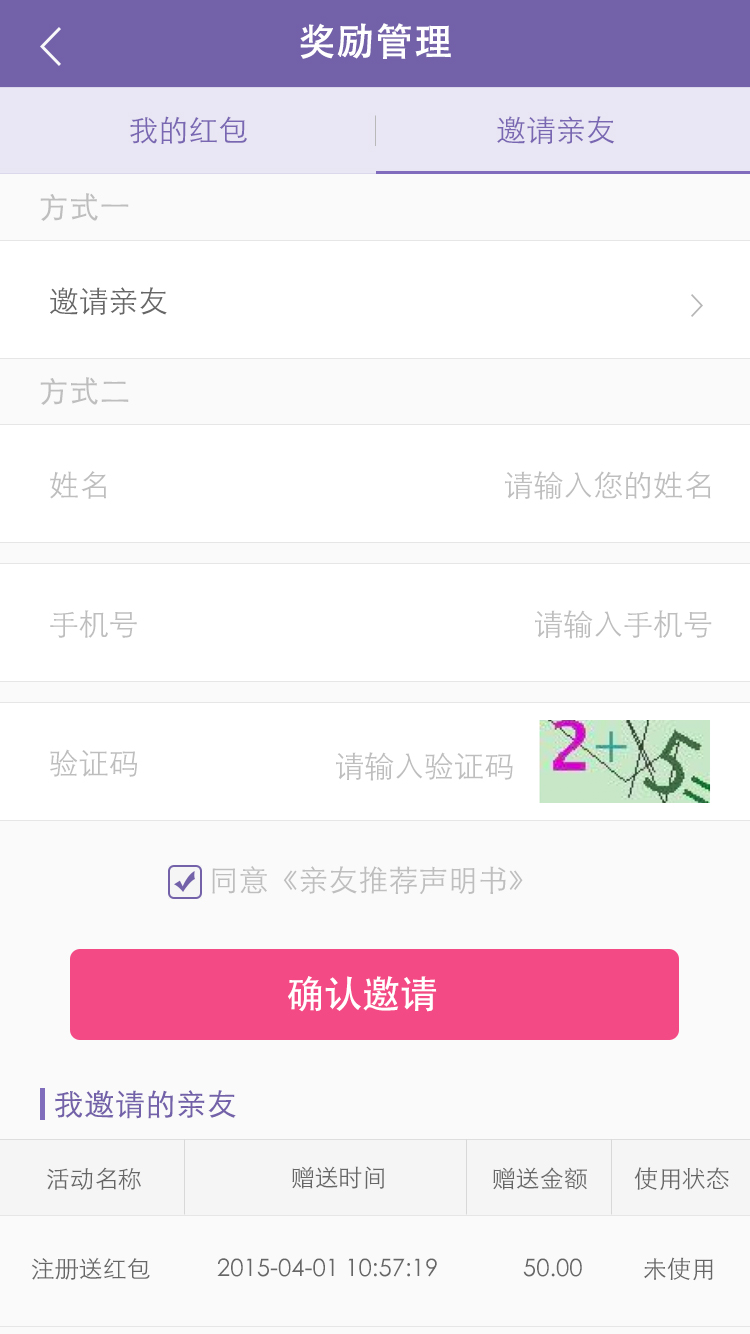Enter the 验证码 text field
This screenshot has height=1334, width=750.
point(424,767)
